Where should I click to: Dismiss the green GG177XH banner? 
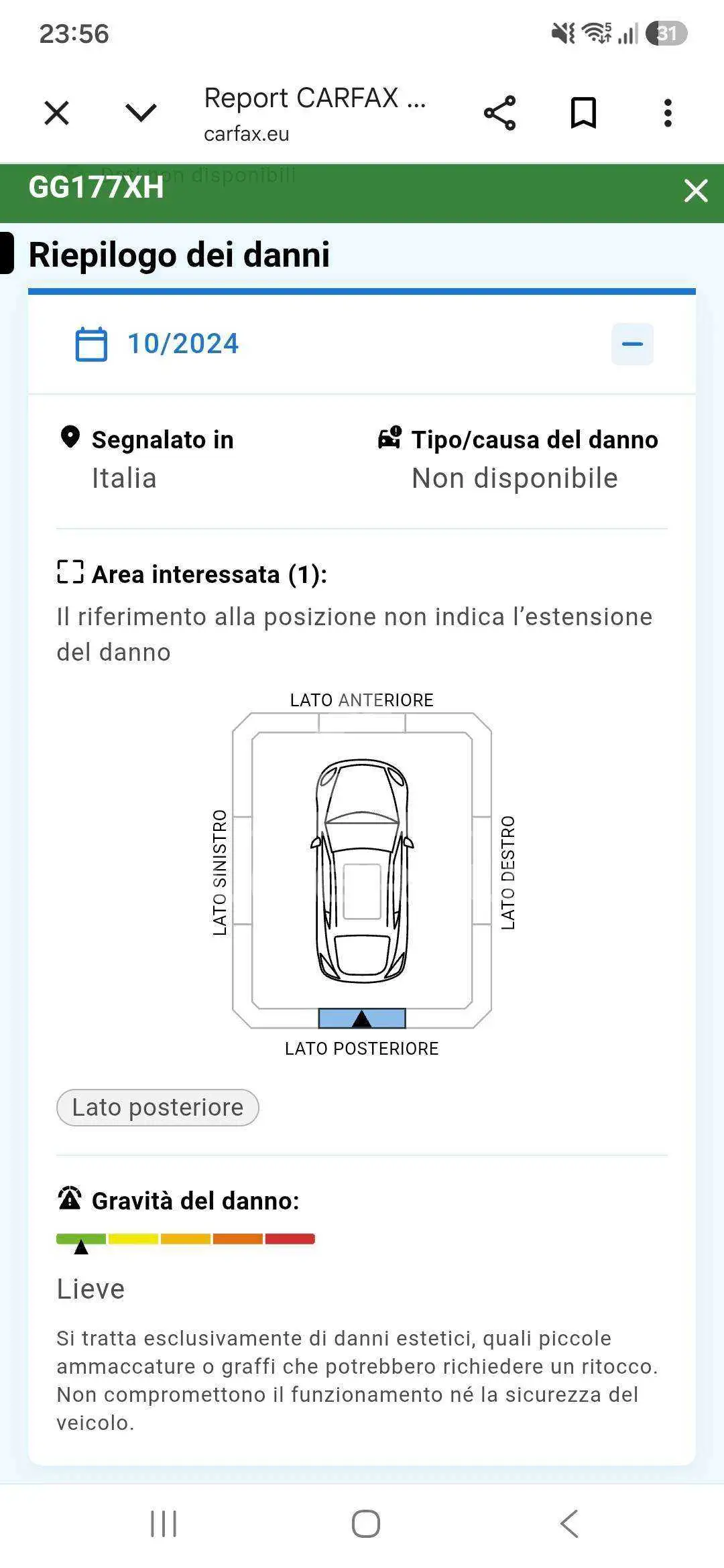(x=696, y=190)
